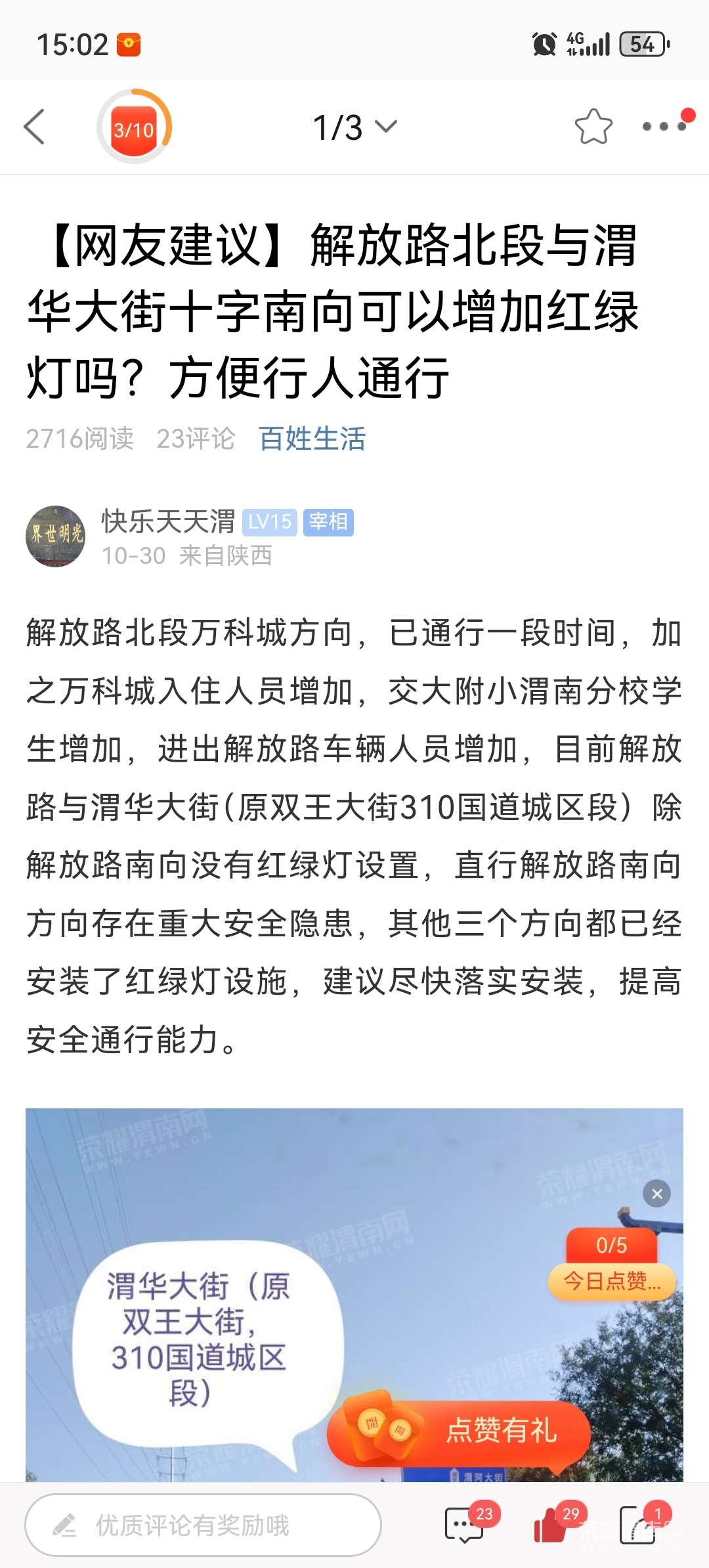Like the post with thumbs-up icon
Image resolution: width=709 pixels, height=1568 pixels.
pyautogui.click(x=551, y=1525)
